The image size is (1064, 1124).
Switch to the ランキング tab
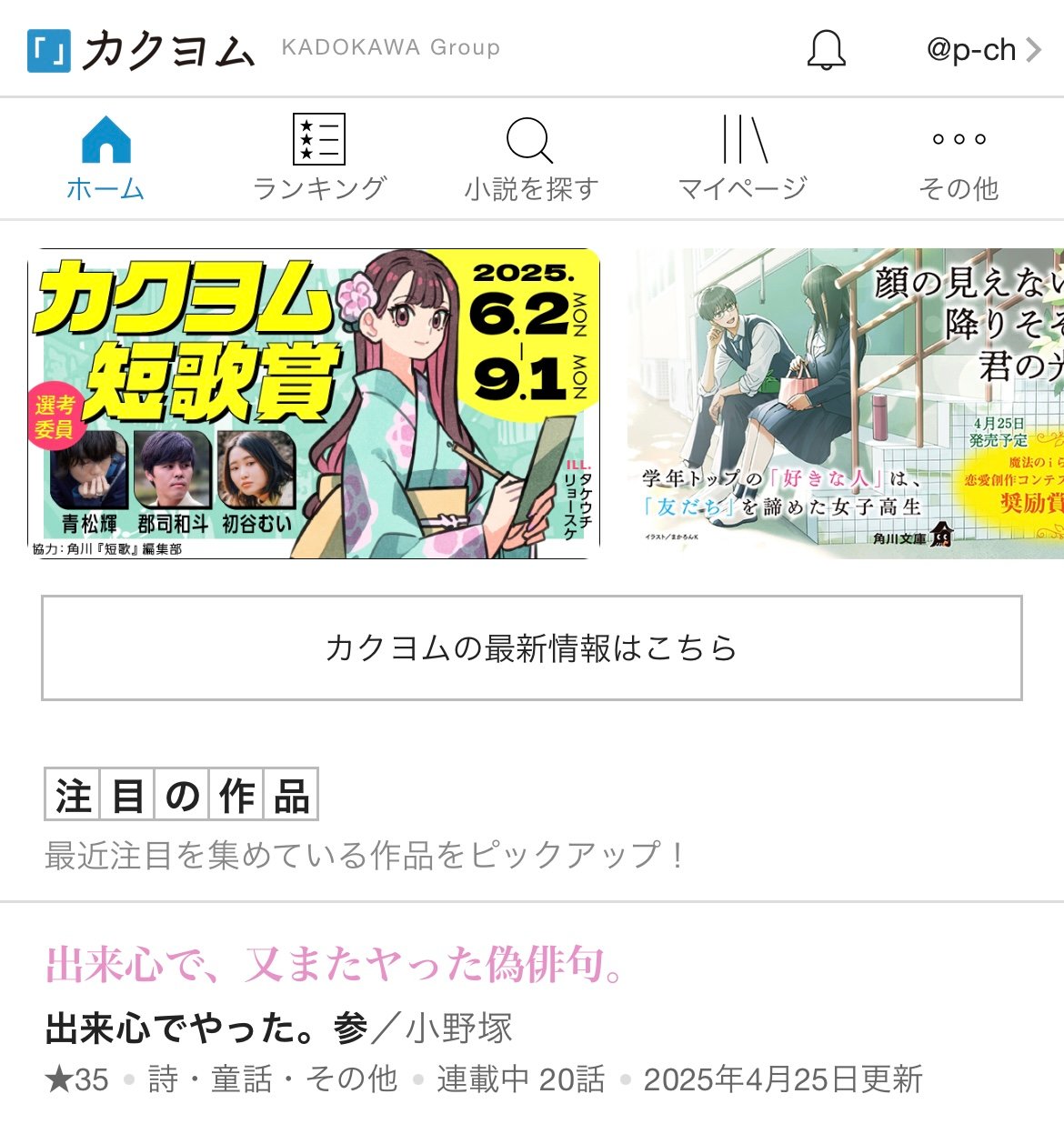tap(319, 158)
